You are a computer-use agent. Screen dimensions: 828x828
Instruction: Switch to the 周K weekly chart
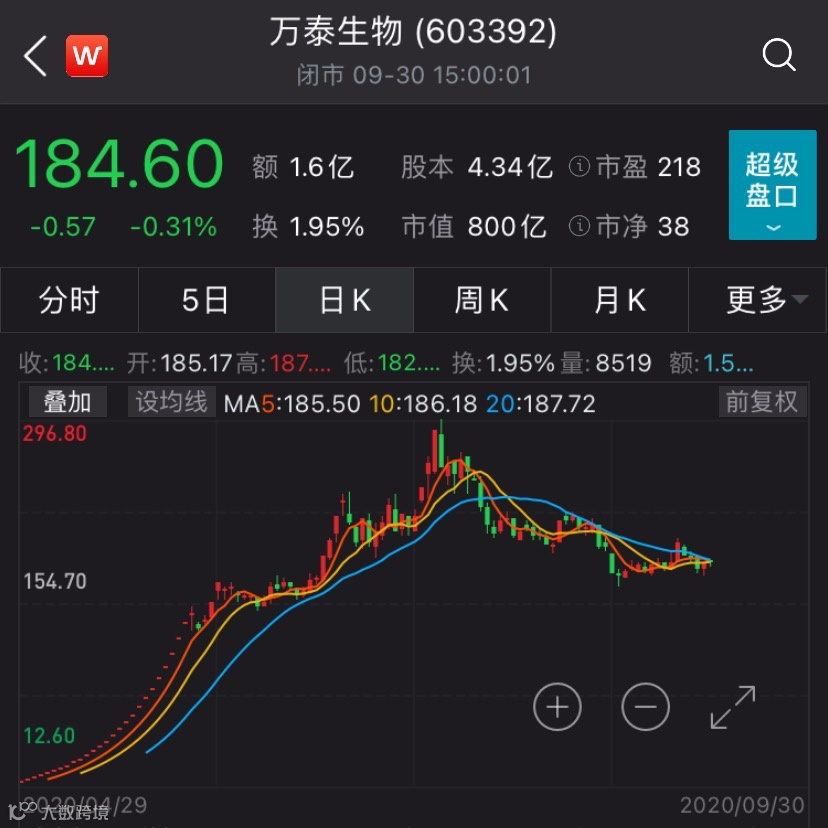point(482,300)
